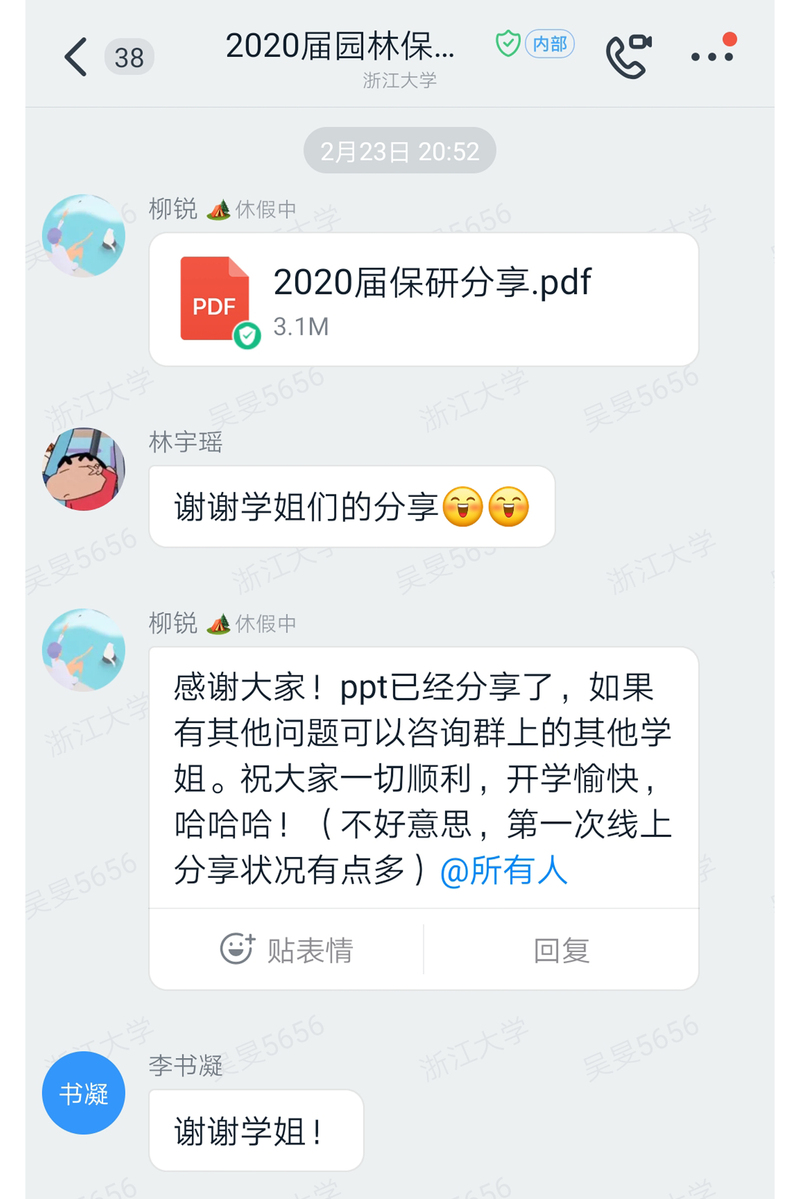Open 林宇瑶's profile avatar
Viewport: 799px width, 1199px height.
pos(84,469)
